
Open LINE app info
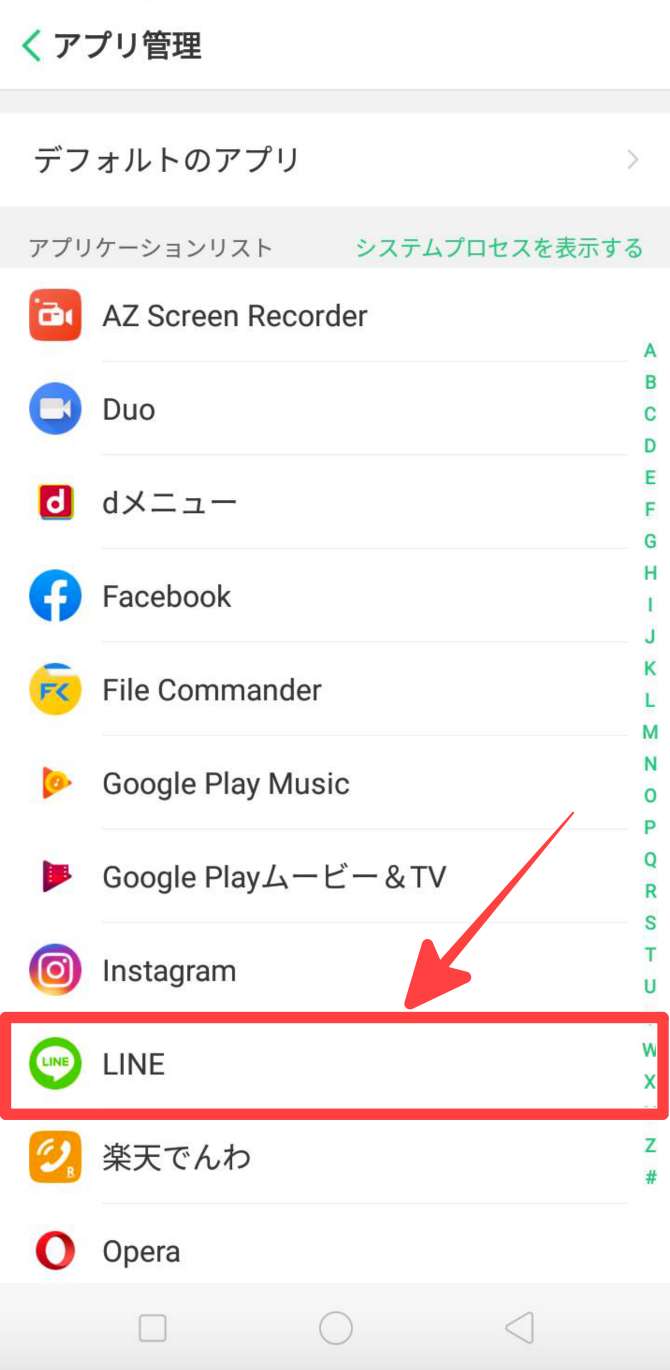[x=134, y=1064]
